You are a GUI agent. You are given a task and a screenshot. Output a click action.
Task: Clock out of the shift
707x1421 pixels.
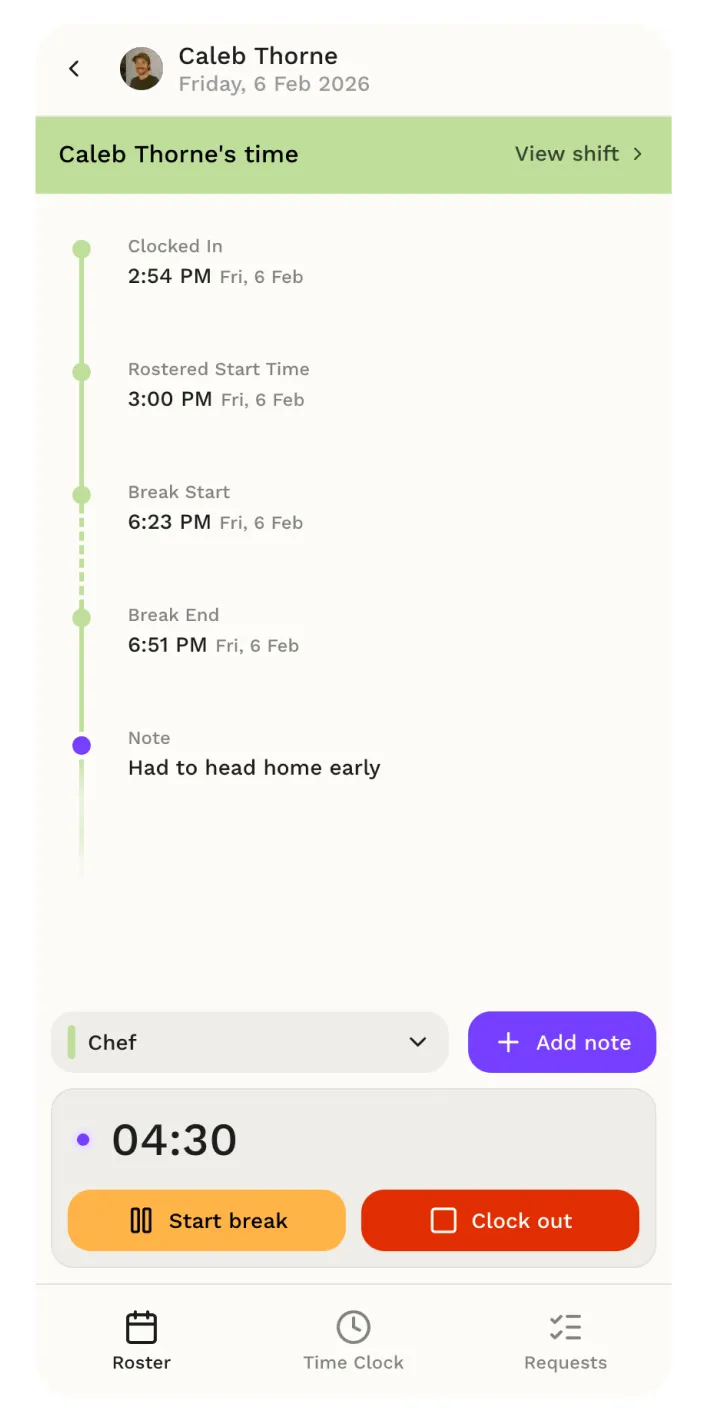(500, 1220)
